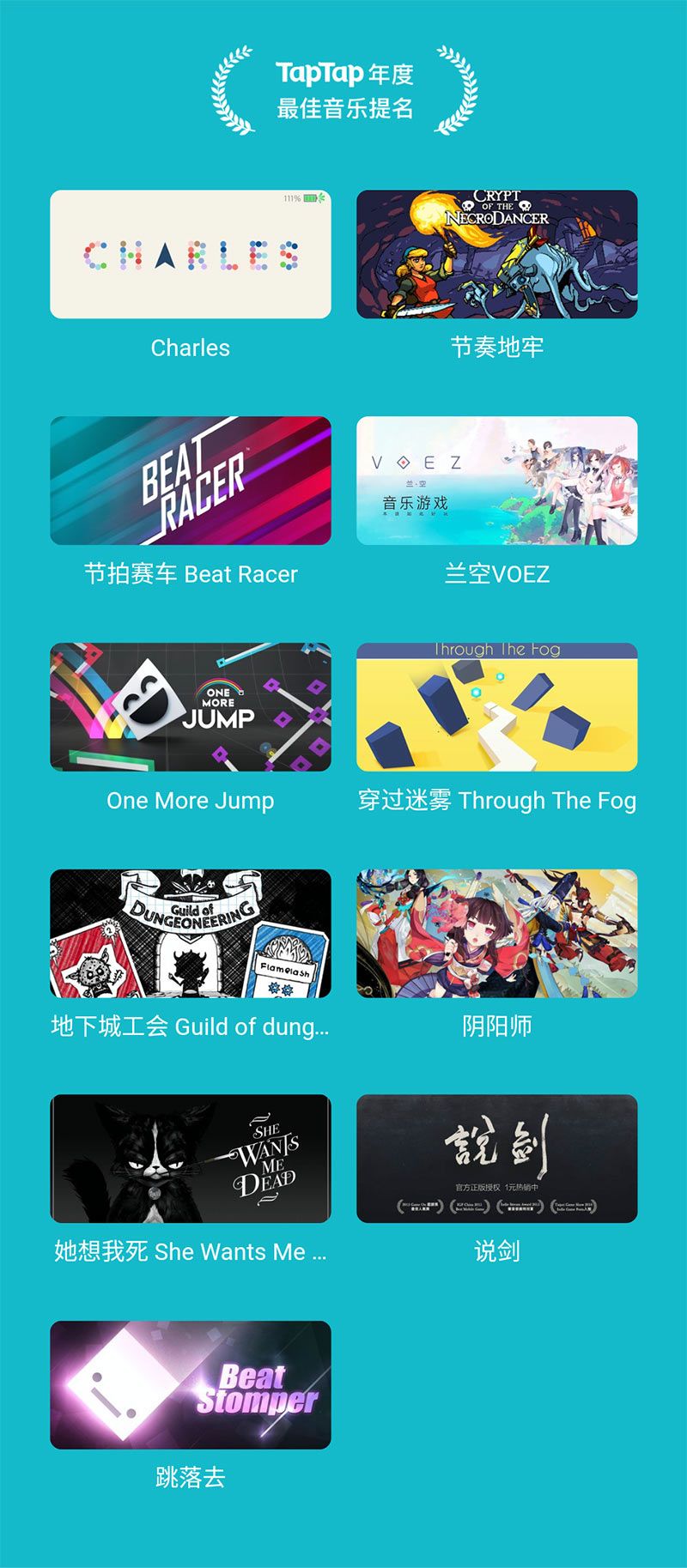Open the 节奏地牢 game link
Screen dimensions: 687x1568
[496, 348]
